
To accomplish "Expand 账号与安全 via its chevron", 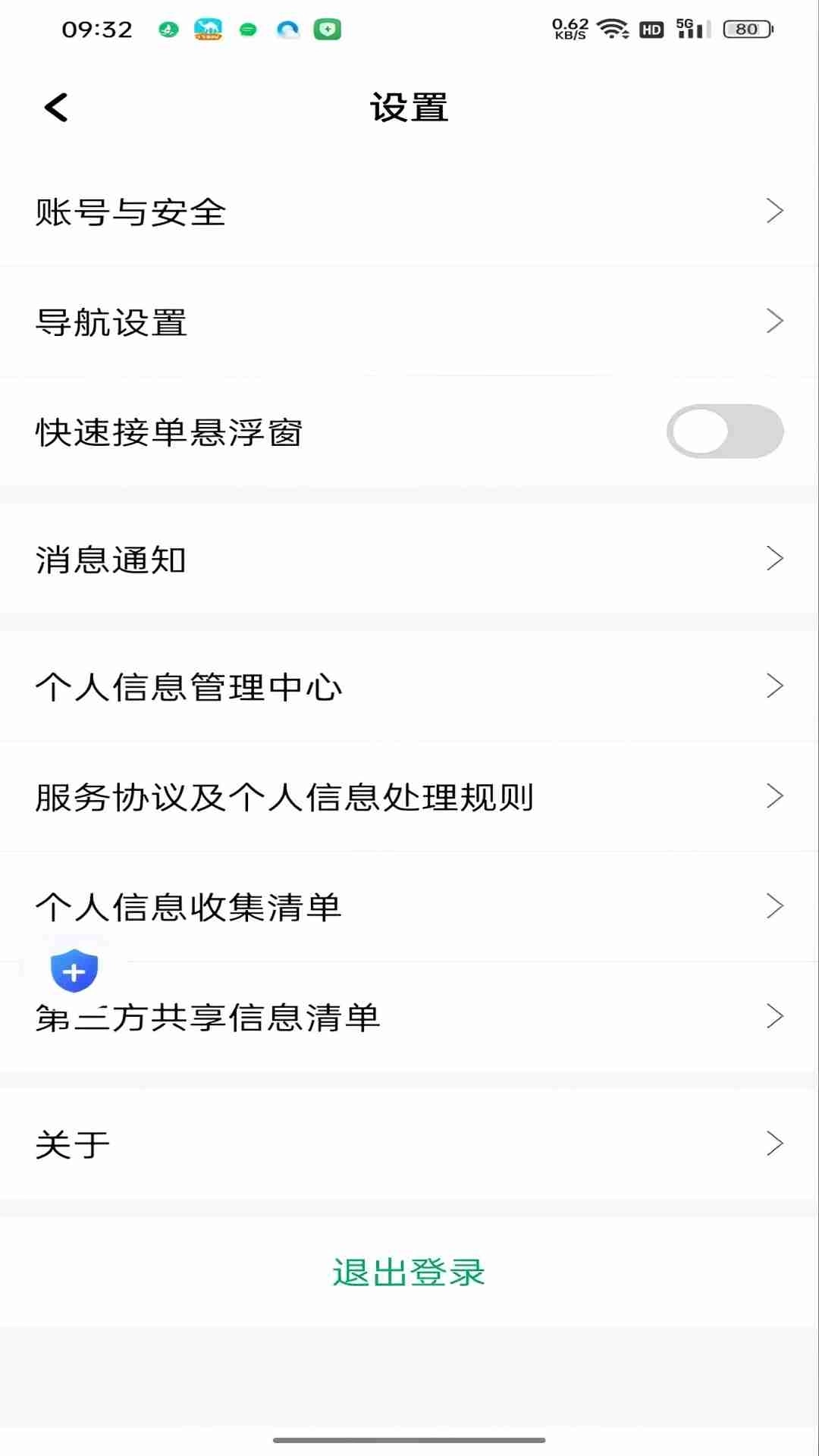I will [775, 211].
